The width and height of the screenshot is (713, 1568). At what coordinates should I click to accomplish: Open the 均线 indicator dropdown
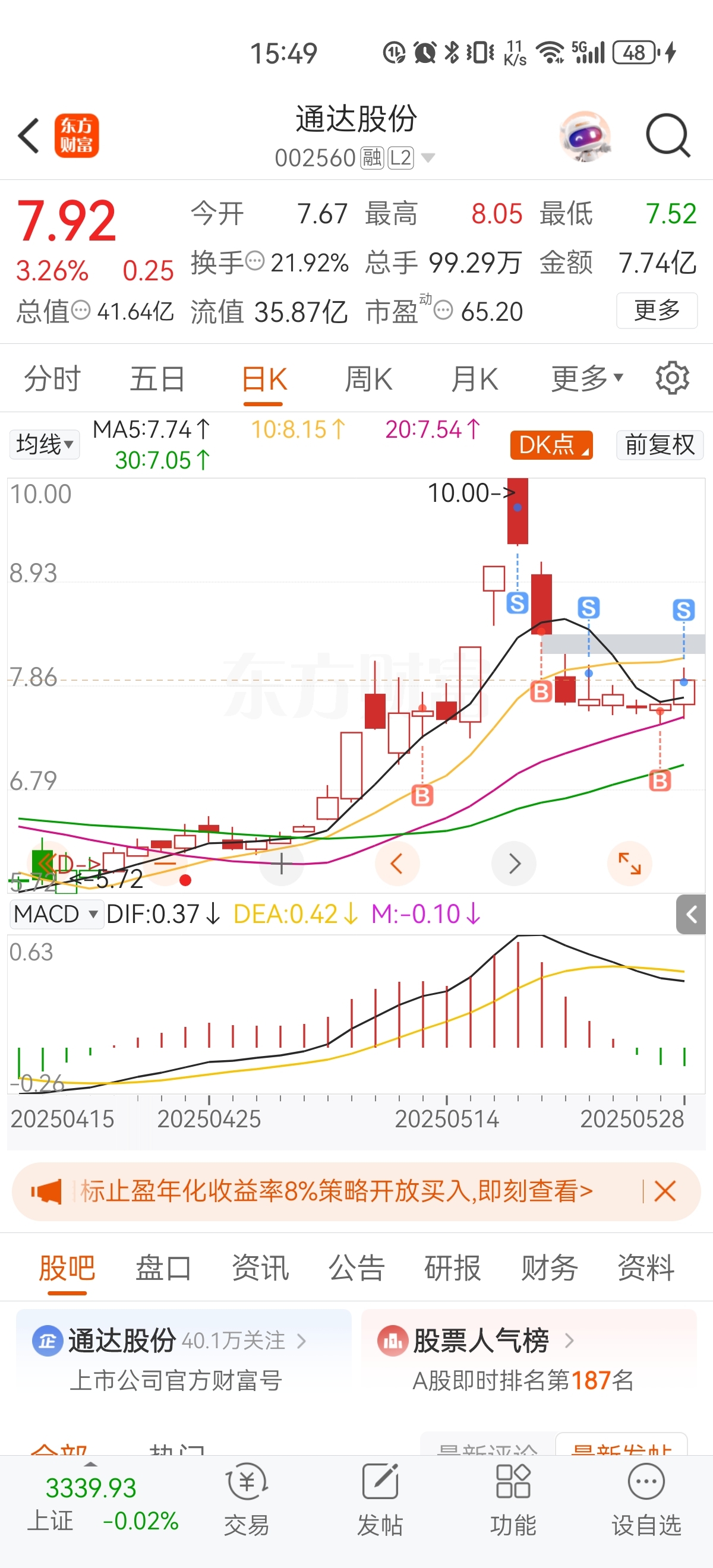45,444
